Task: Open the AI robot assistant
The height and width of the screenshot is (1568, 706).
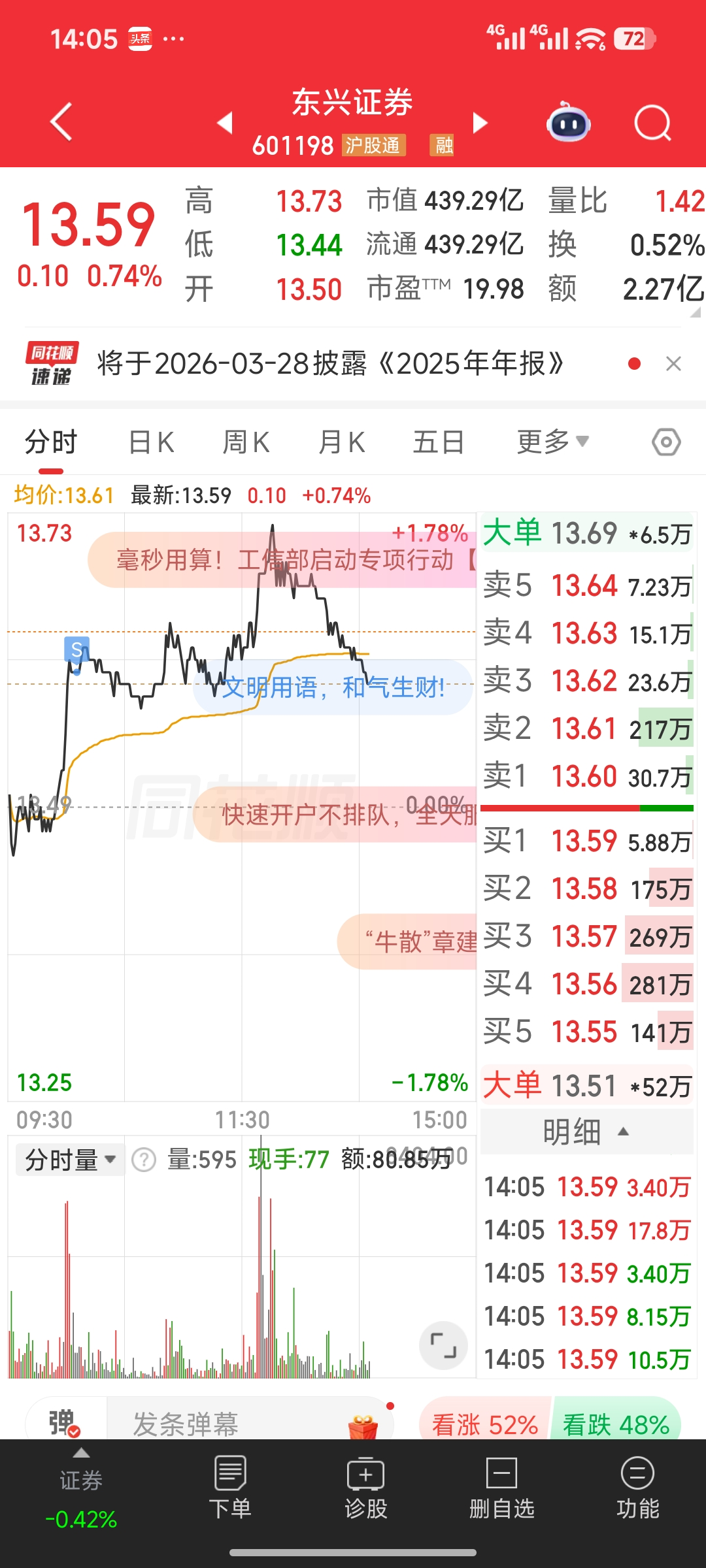Action: 568,123
